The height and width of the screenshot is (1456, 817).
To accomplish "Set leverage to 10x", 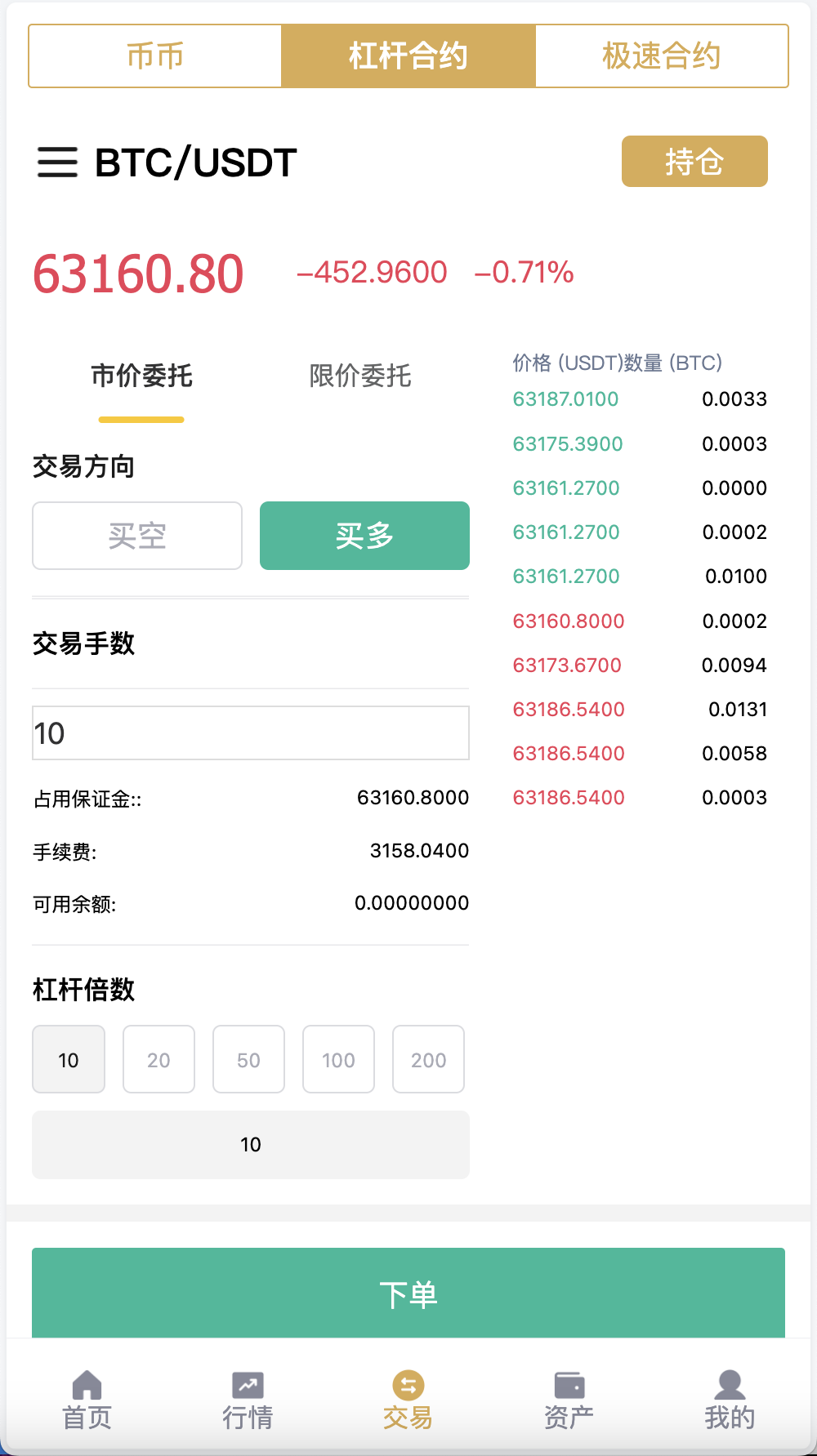I will pyautogui.click(x=68, y=1059).
